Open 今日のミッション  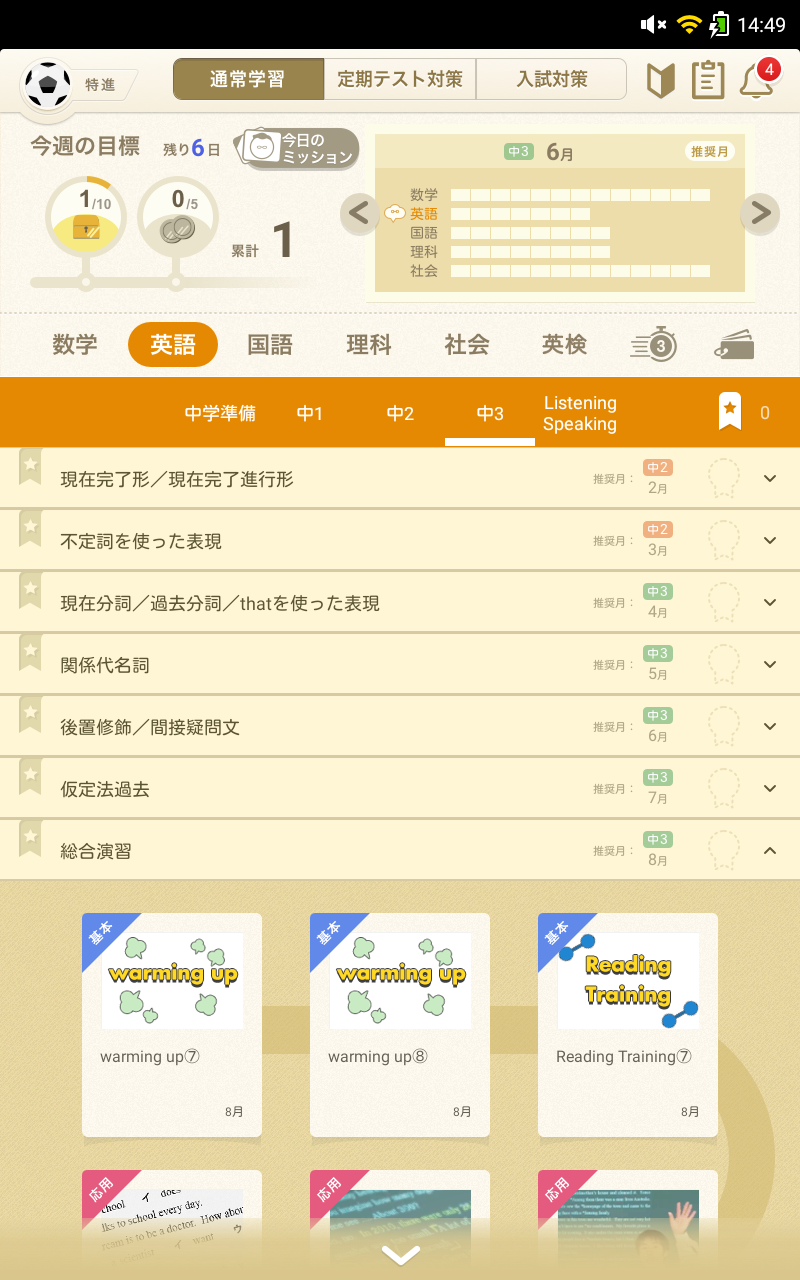[x=299, y=150]
